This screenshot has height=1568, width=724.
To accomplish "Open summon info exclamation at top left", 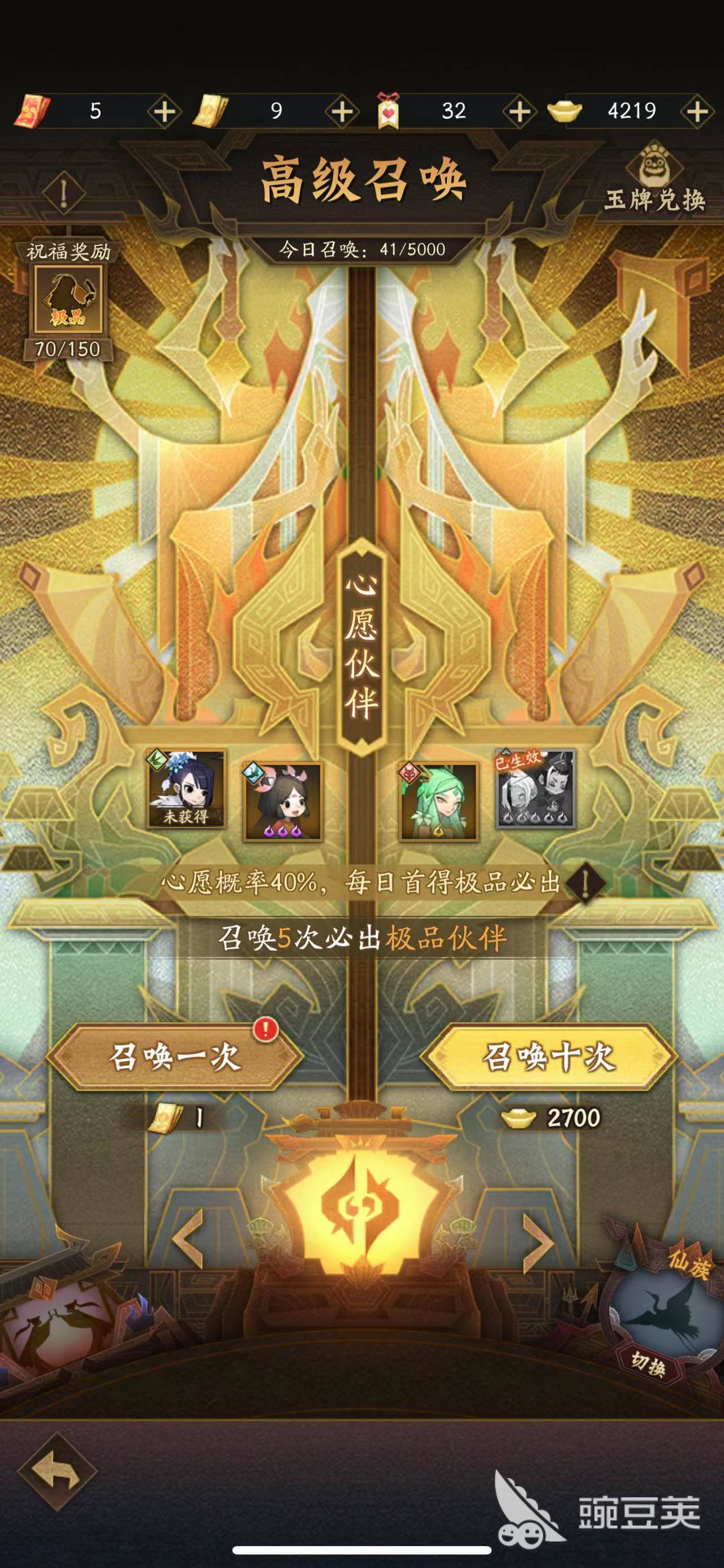I will (63, 193).
